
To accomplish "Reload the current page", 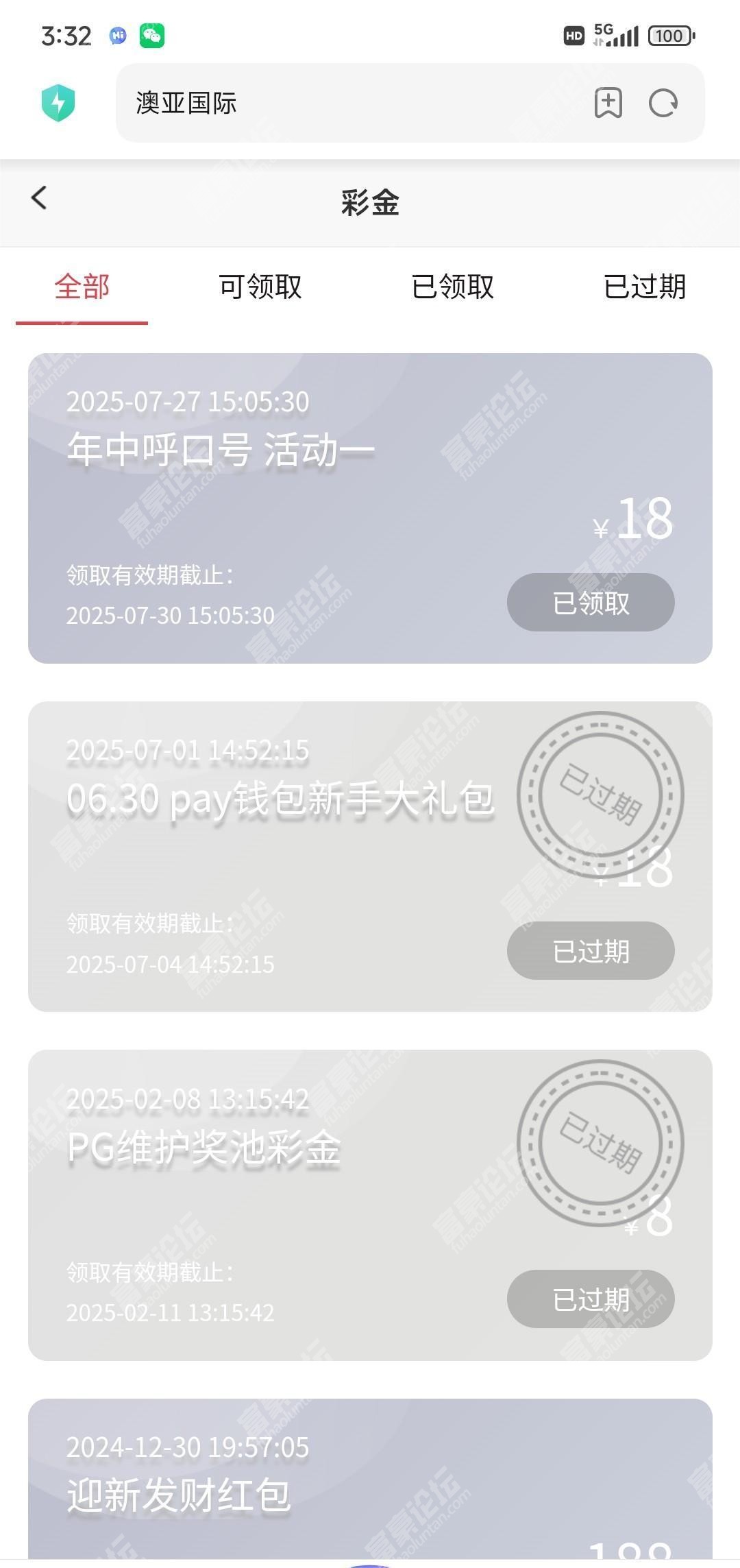I will tap(663, 103).
